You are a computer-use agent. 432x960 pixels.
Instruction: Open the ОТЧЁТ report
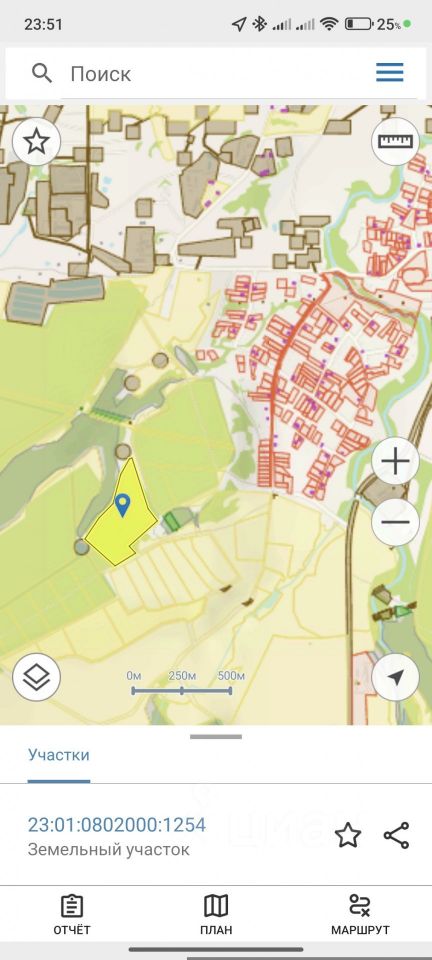72,914
